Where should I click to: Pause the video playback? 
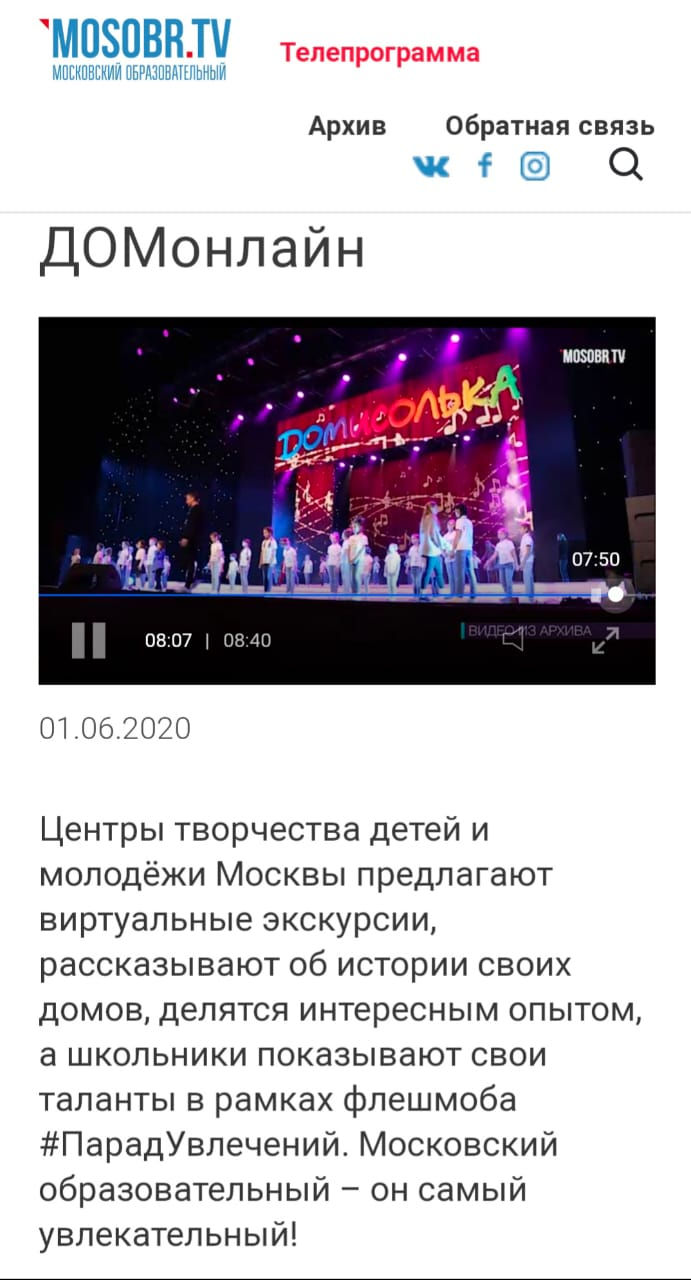coord(89,640)
